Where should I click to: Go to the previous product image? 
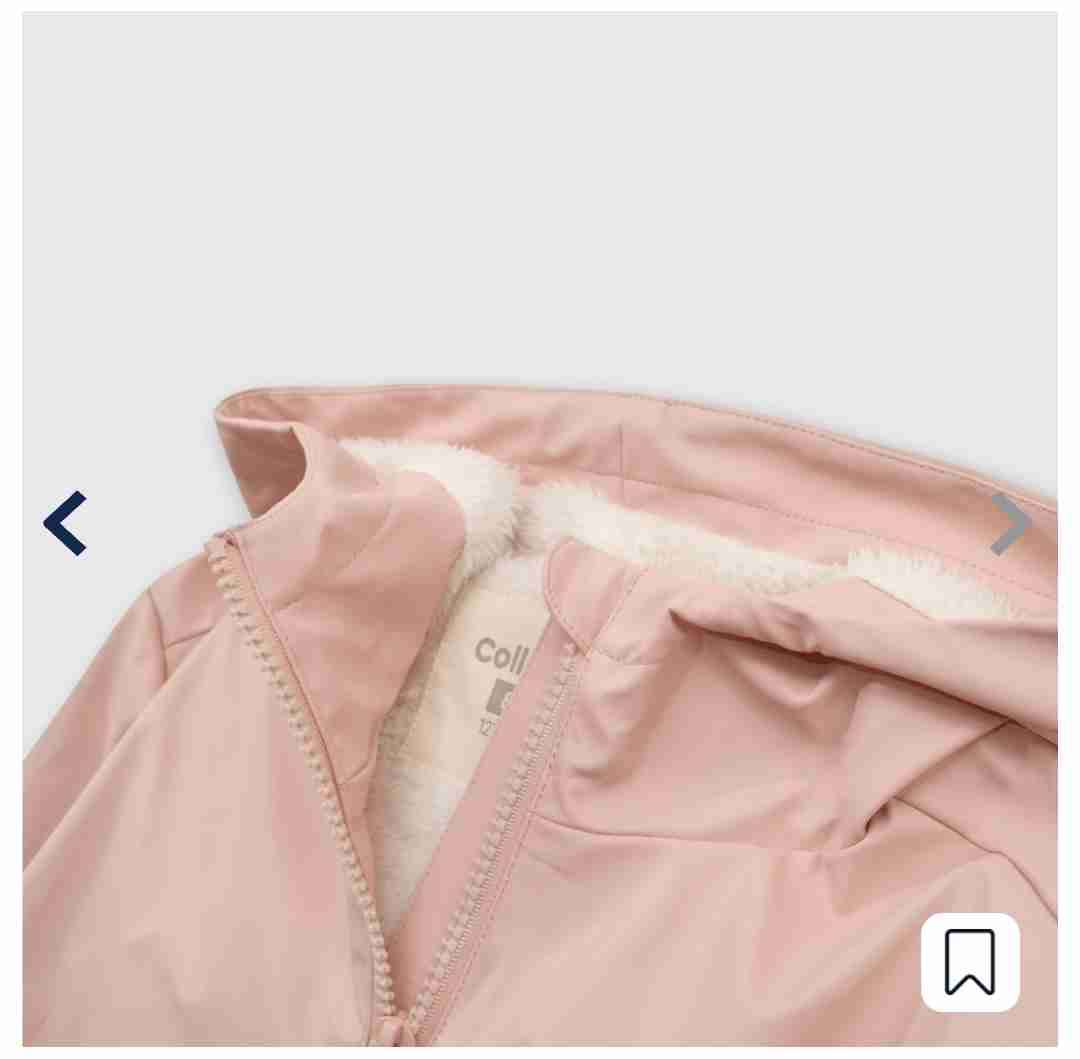pyautogui.click(x=65, y=523)
